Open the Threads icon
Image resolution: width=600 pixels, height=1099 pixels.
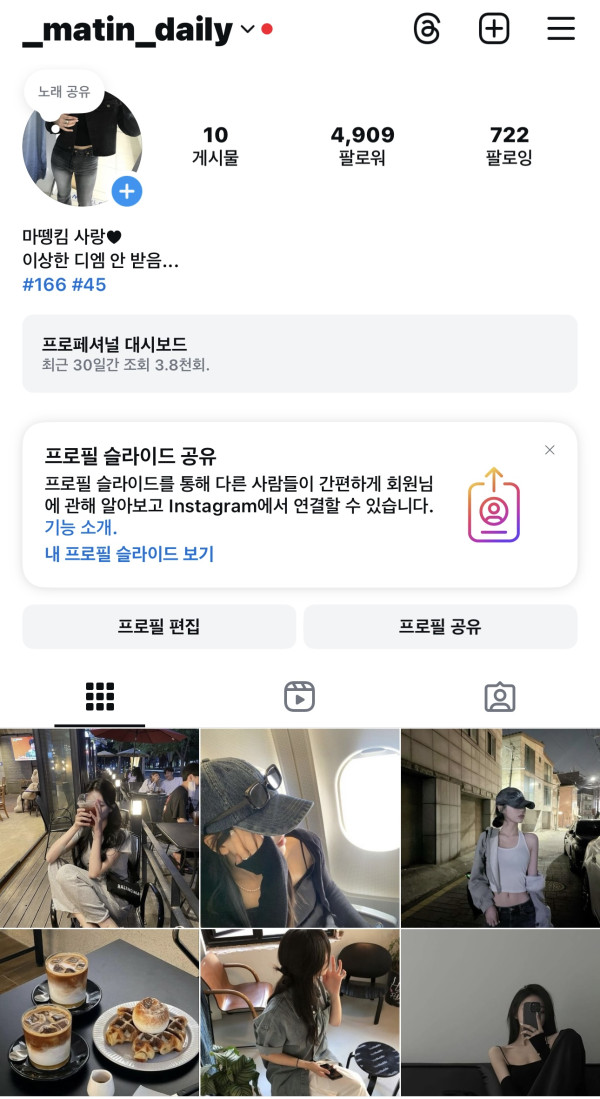pyautogui.click(x=427, y=29)
